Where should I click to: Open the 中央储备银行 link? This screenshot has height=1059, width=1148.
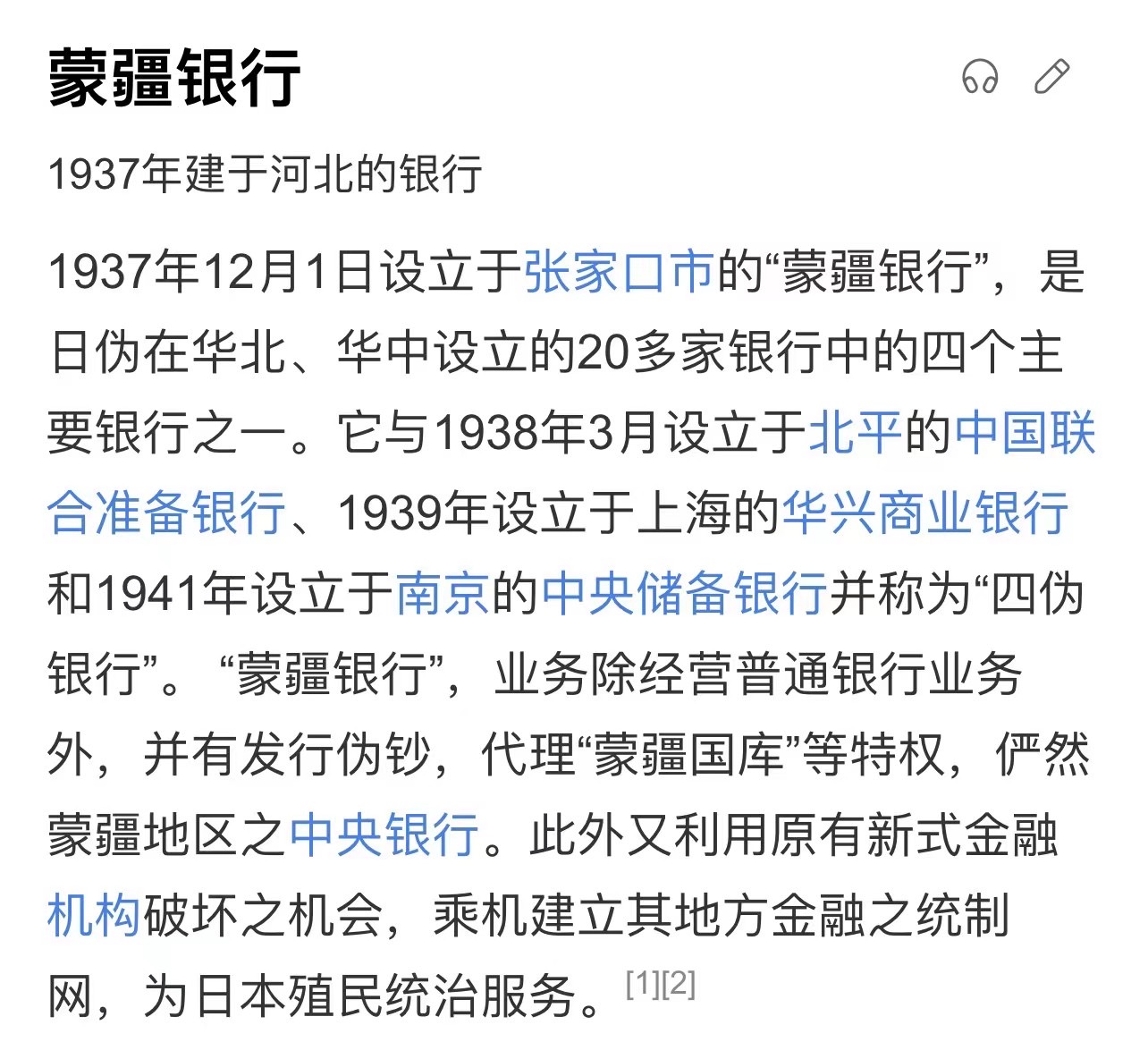coord(684,594)
